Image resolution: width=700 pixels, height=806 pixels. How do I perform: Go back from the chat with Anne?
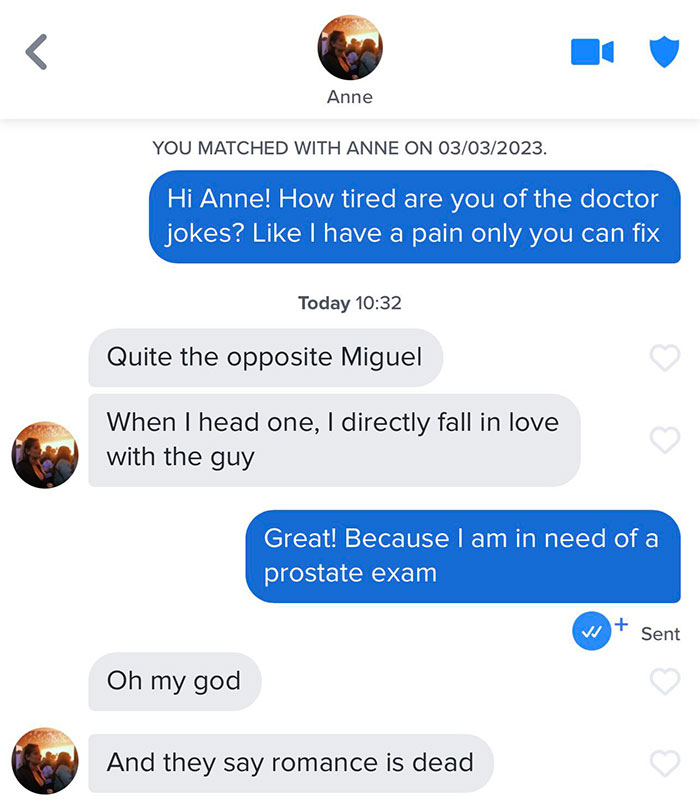[37, 52]
